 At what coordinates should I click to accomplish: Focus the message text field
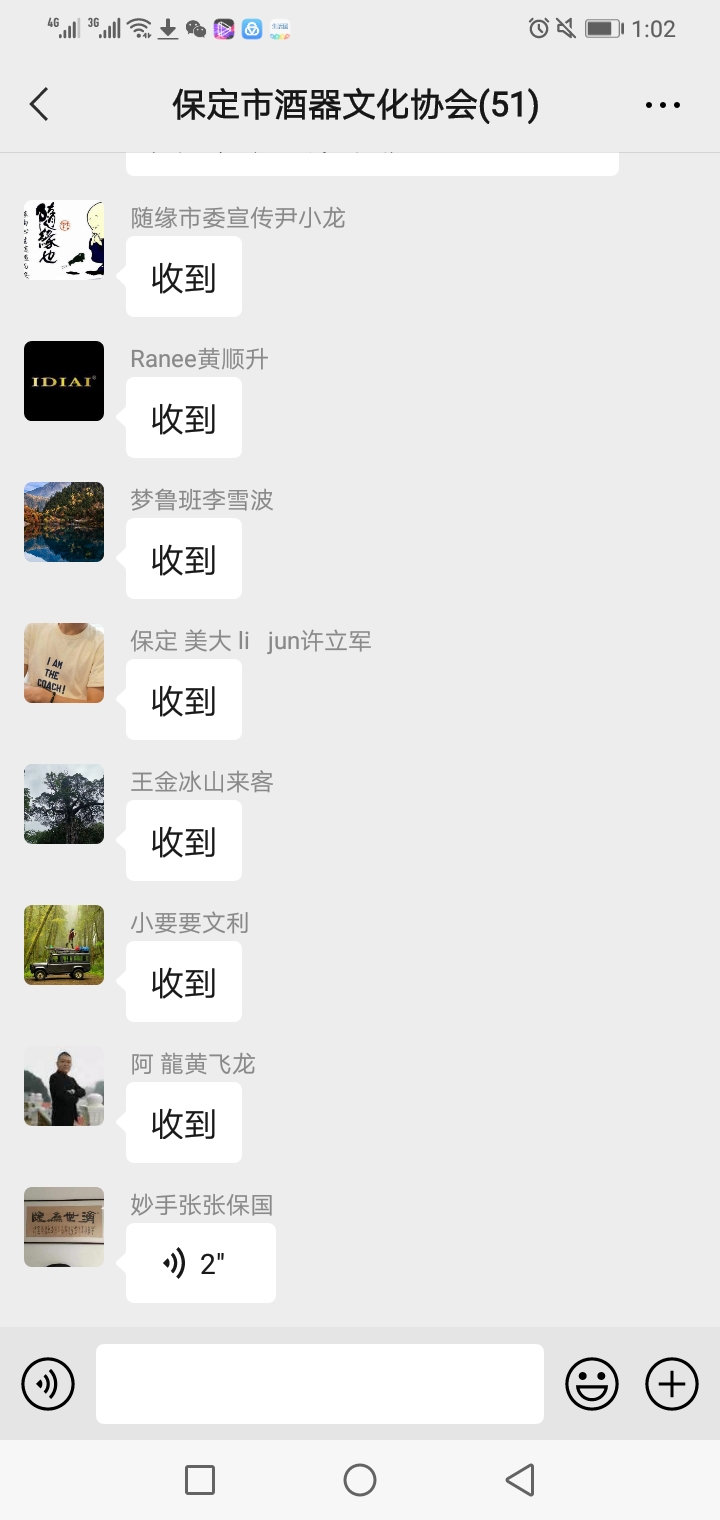[320, 1384]
